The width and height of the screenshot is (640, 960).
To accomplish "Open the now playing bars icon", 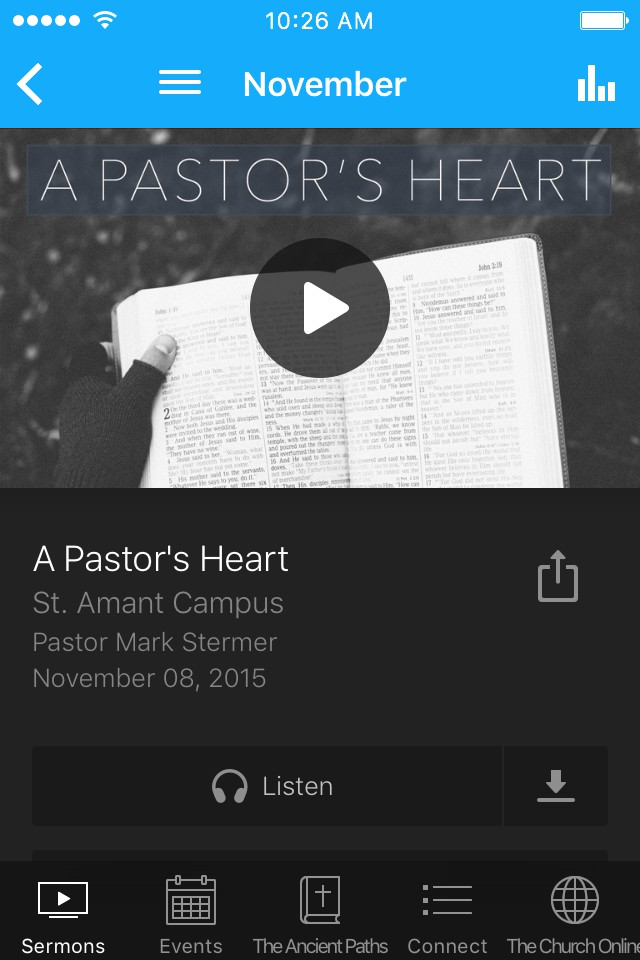I will click(x=596, y=83).
